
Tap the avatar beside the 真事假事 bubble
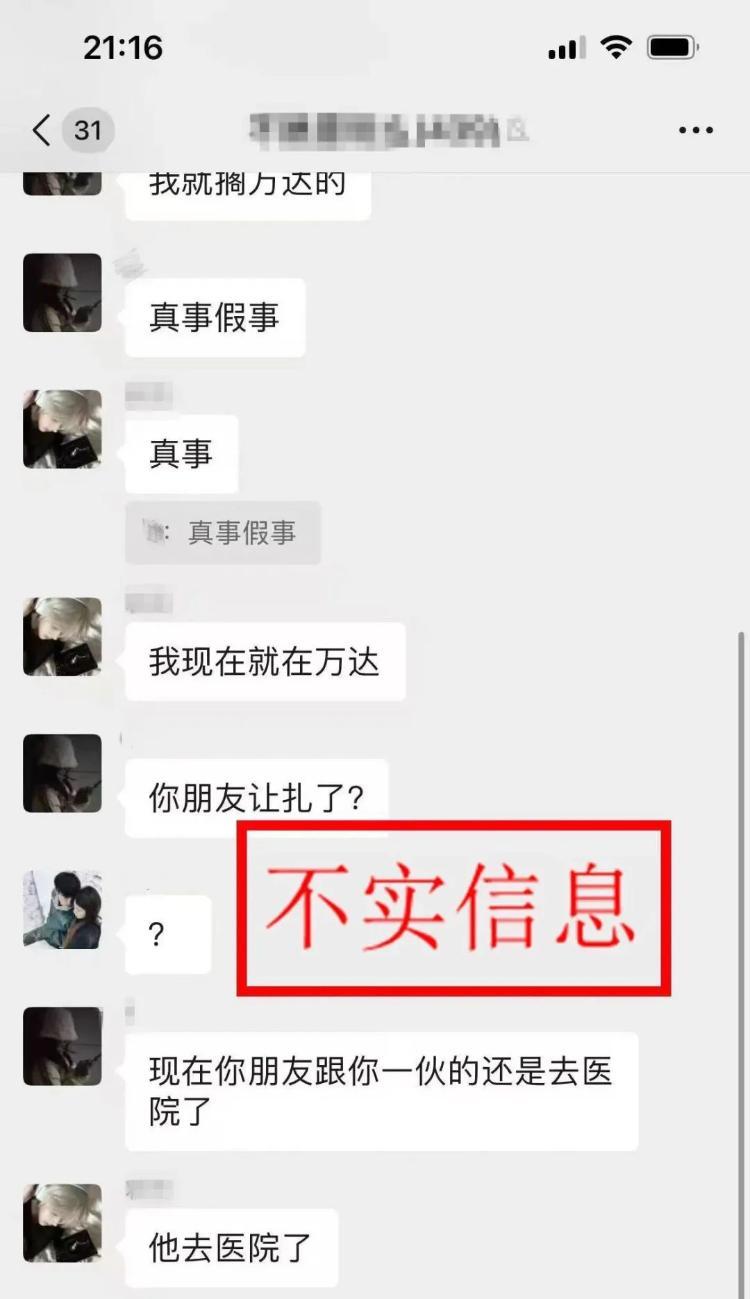point(62,293)
